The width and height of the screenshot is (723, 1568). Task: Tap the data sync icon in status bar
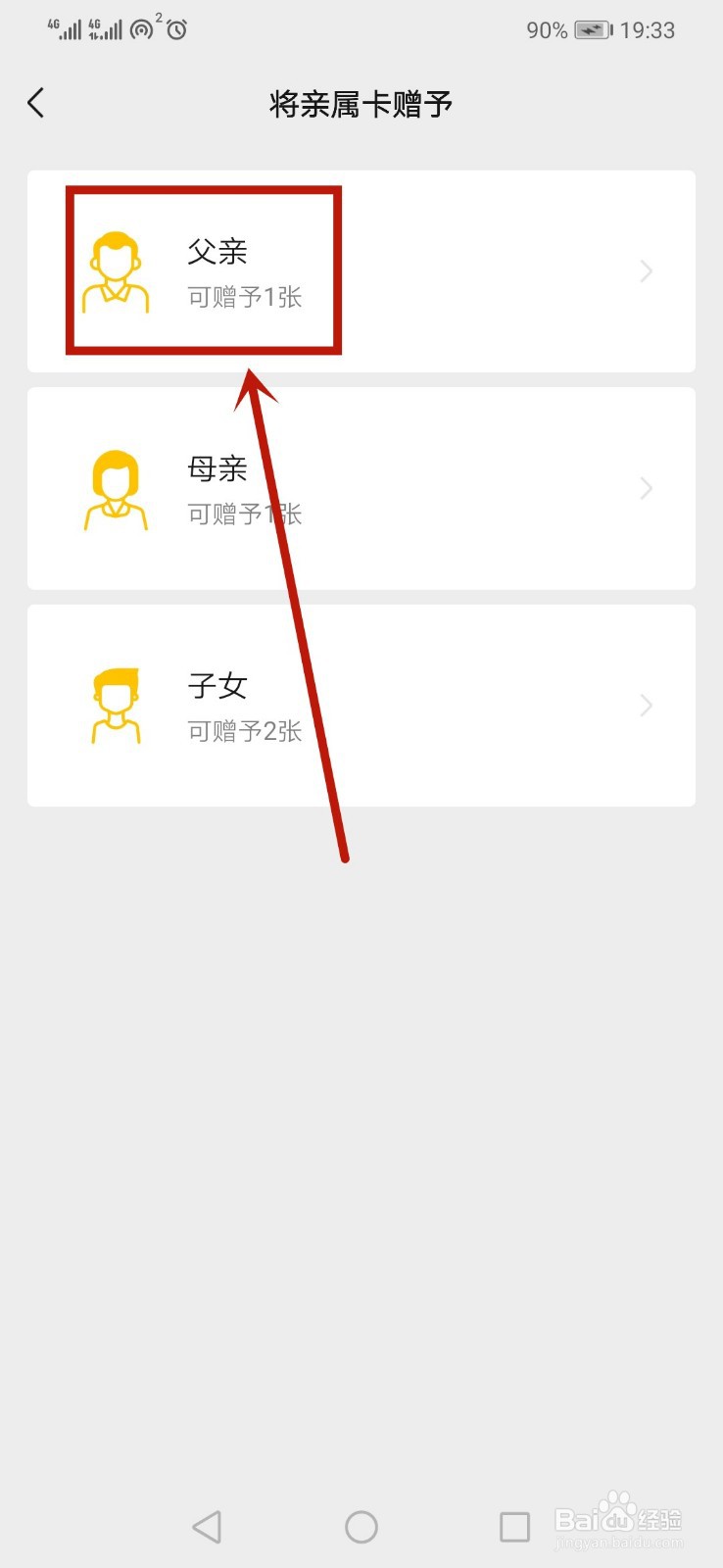140,29
